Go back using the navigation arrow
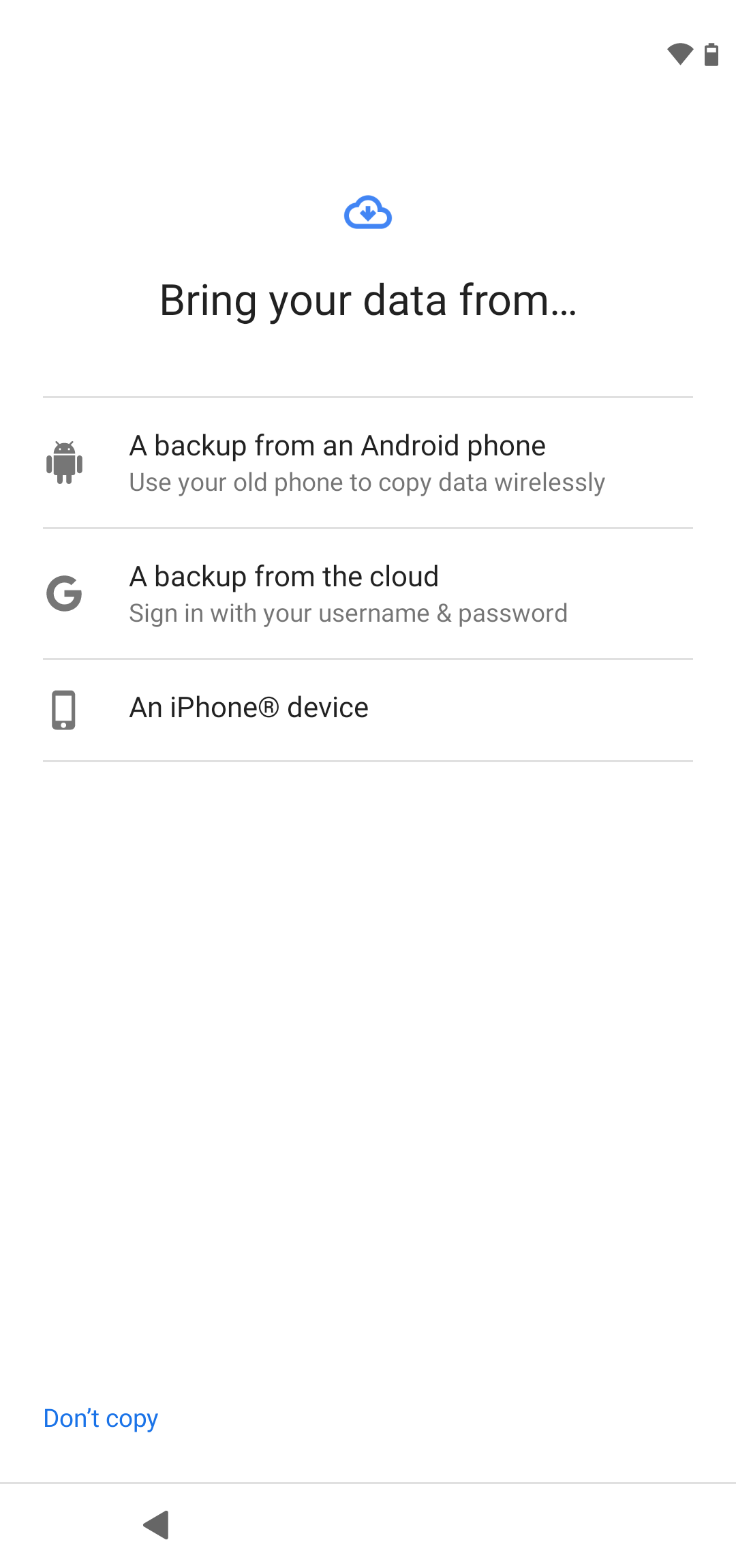The height and width of the screenshot is (1568, 736). tap(156, 1524)
